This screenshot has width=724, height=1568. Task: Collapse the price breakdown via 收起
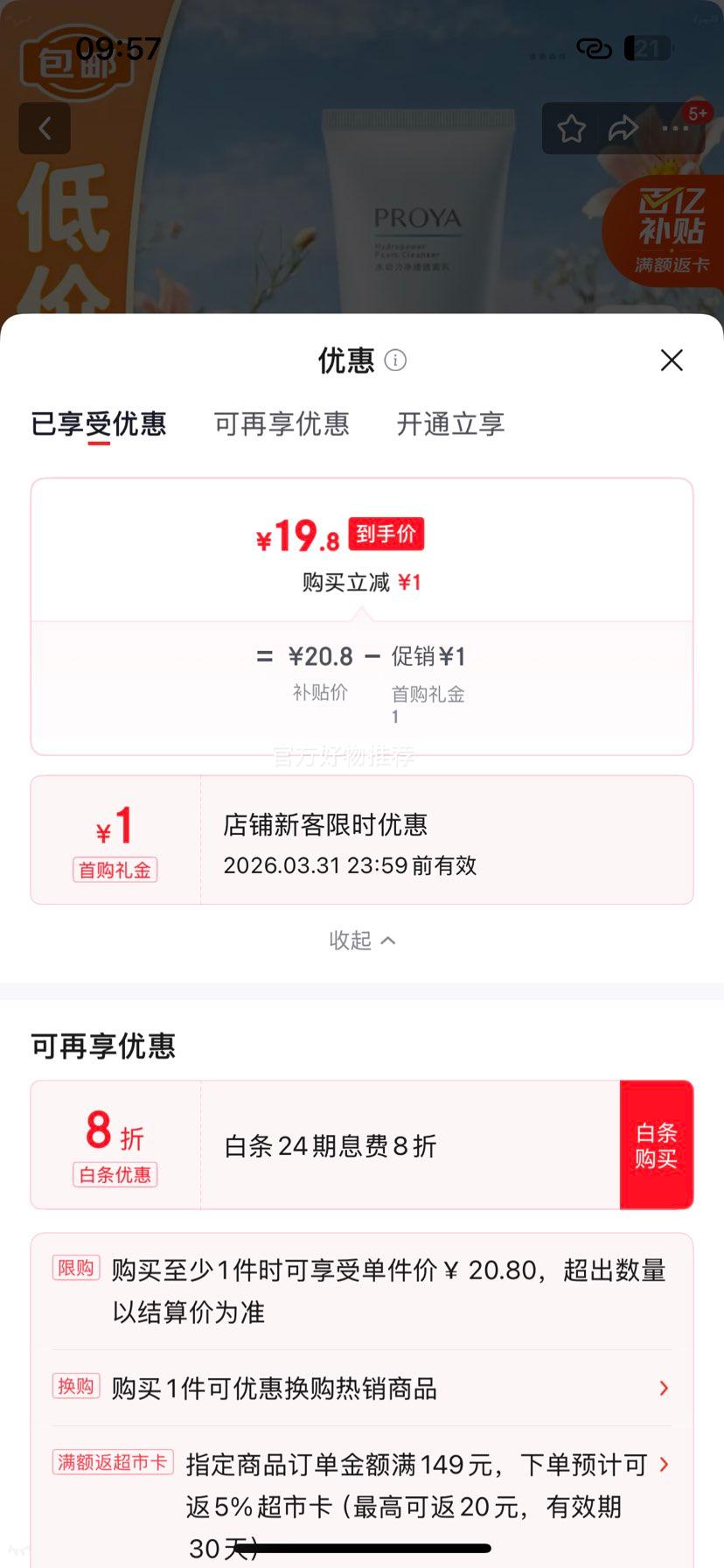[362, 940]
